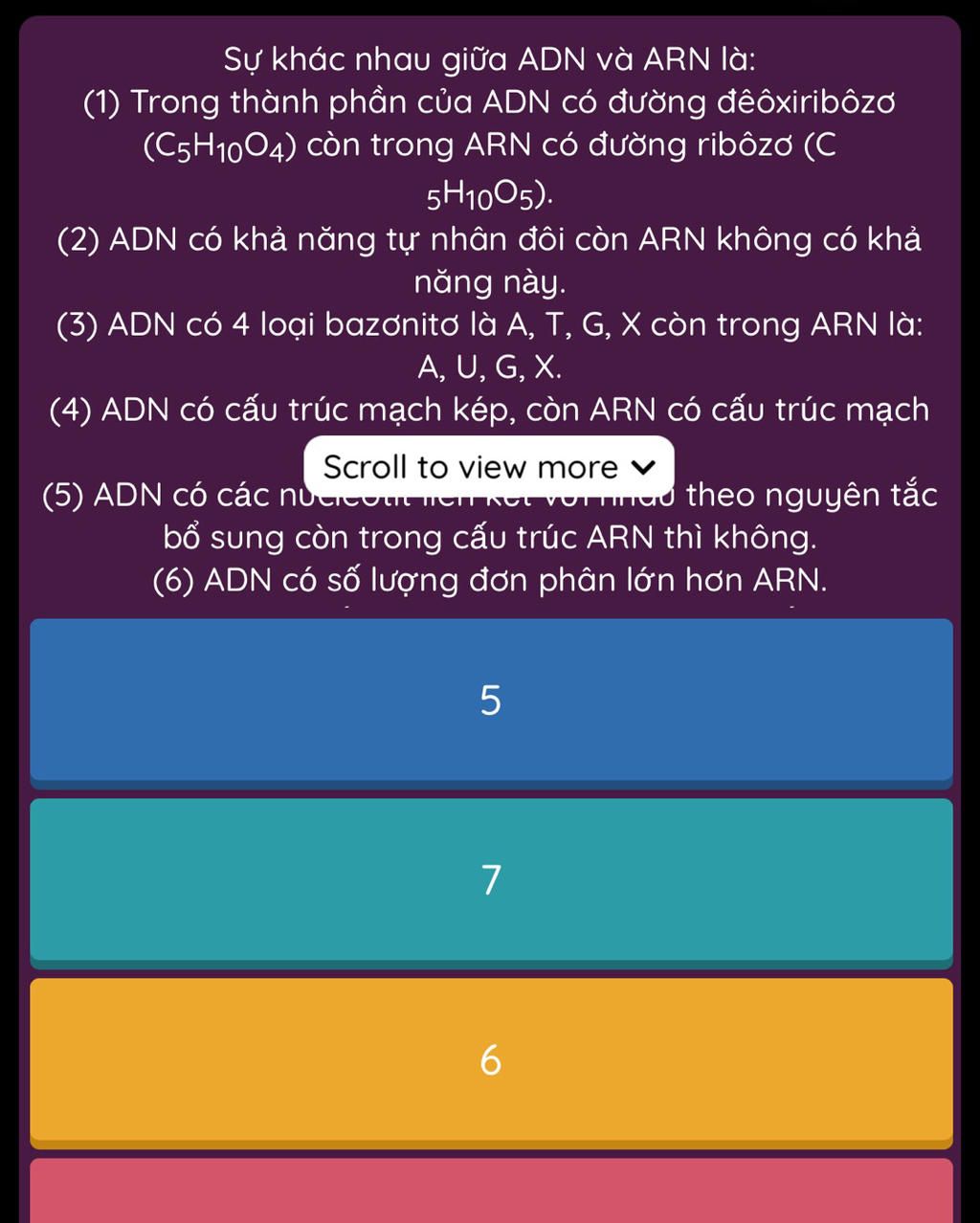980x1223 pixels.
Task: Pick answer option 6
Action: coord(491,1060)
